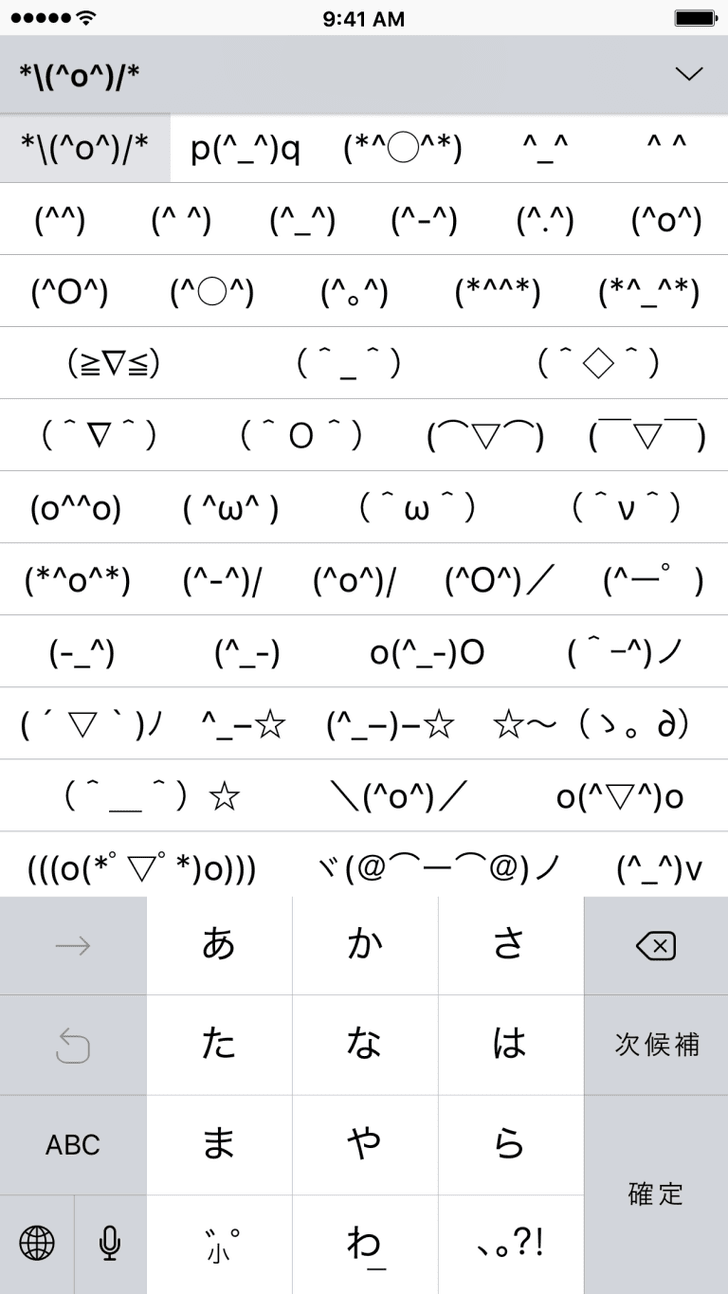This screenshot has height=1294, width=728.
Task: Tap the backspace key
Action: [x=656, y=945]
